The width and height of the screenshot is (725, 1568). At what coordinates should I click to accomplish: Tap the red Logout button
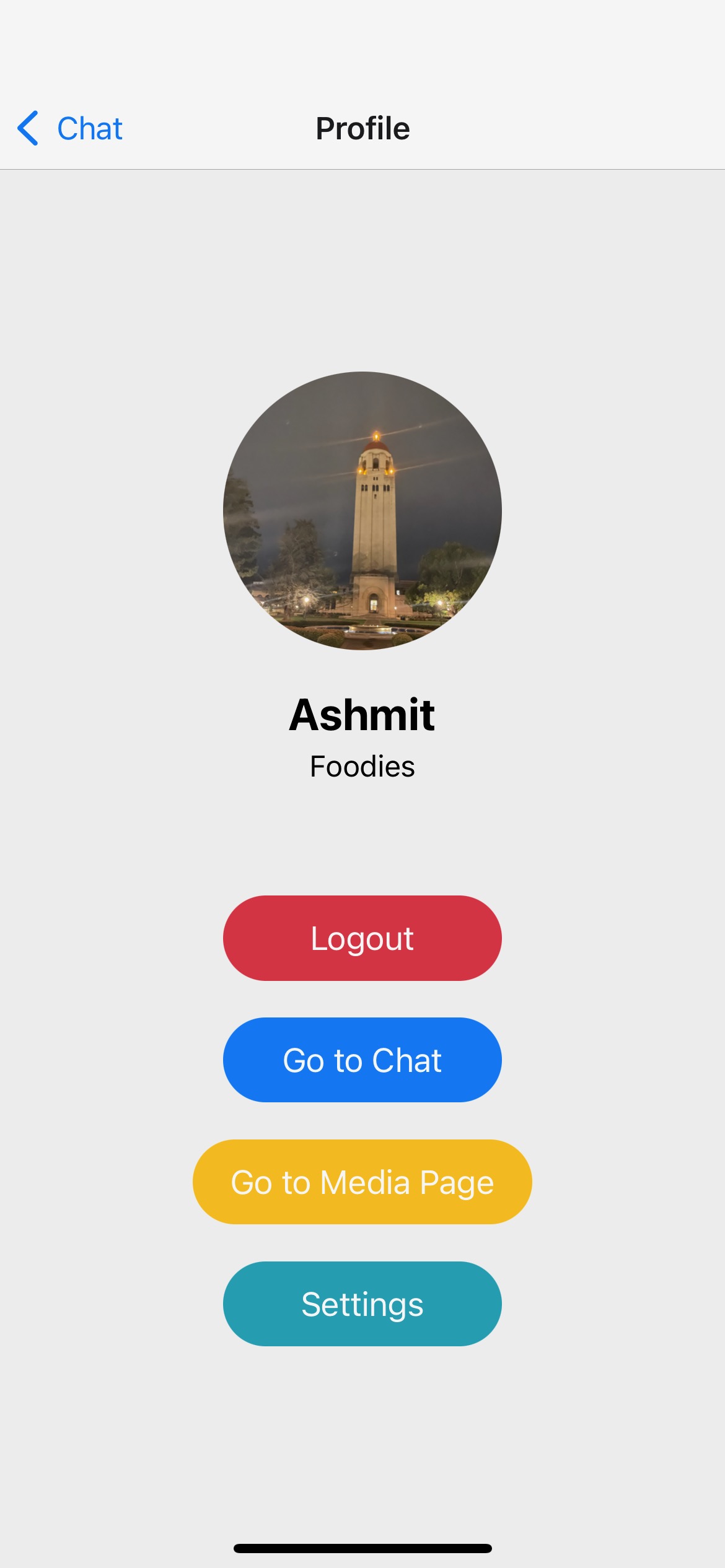pos(362,938)
